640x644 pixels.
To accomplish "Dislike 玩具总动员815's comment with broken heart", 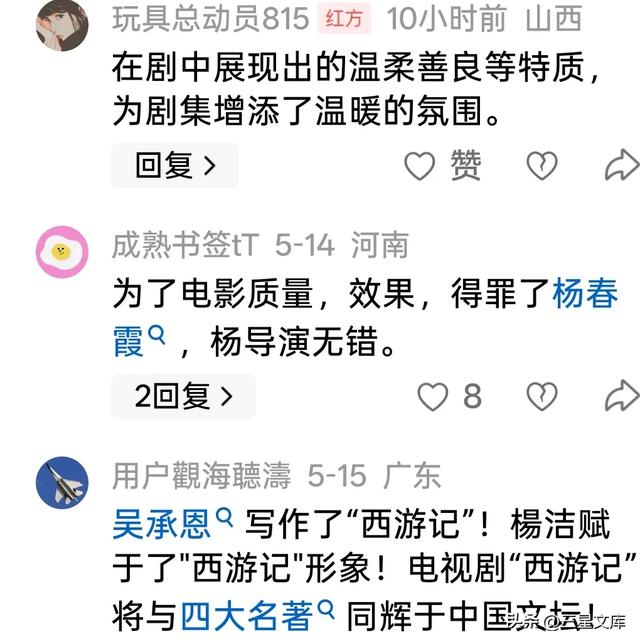I will coord(541,165).
